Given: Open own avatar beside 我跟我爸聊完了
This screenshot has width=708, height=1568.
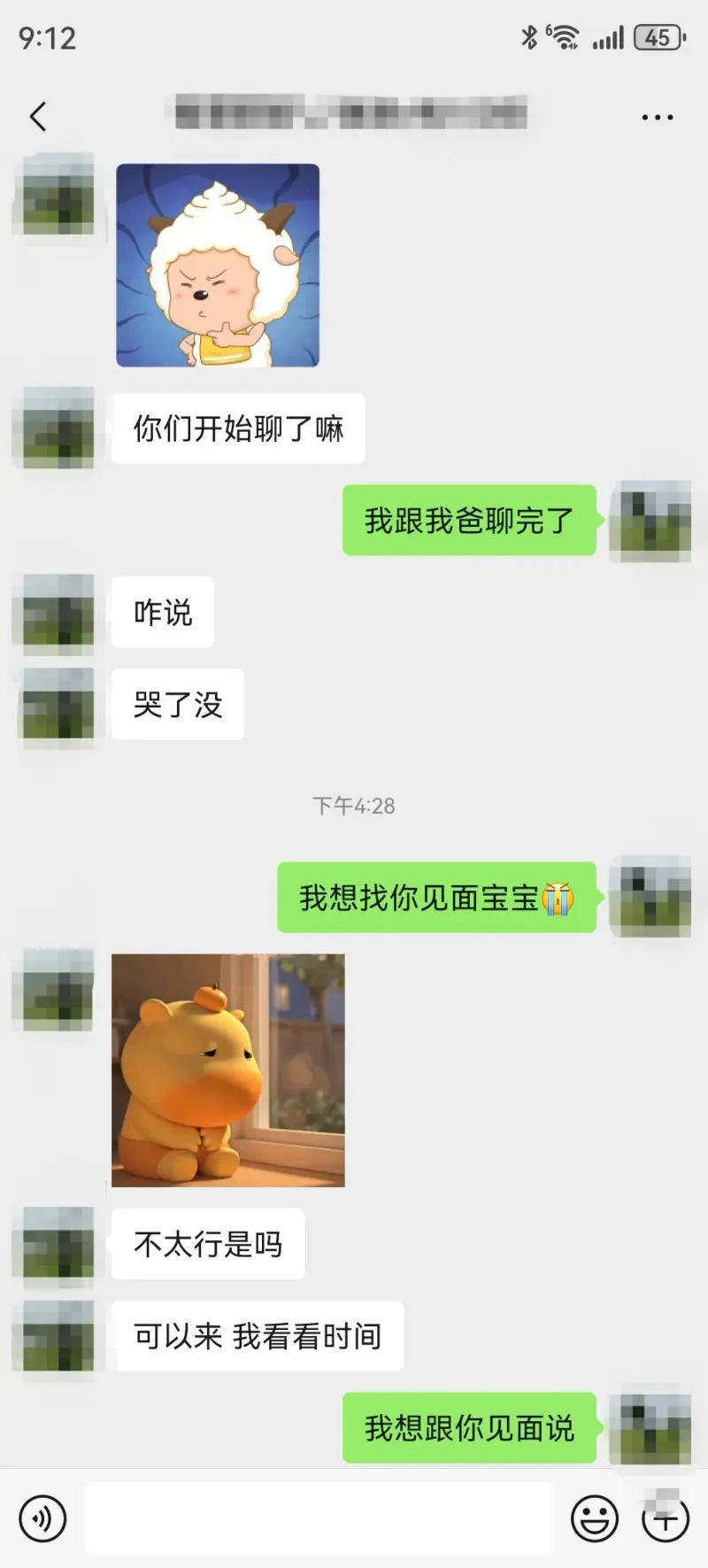Looking at the screenshot, I should click(655, 521).
